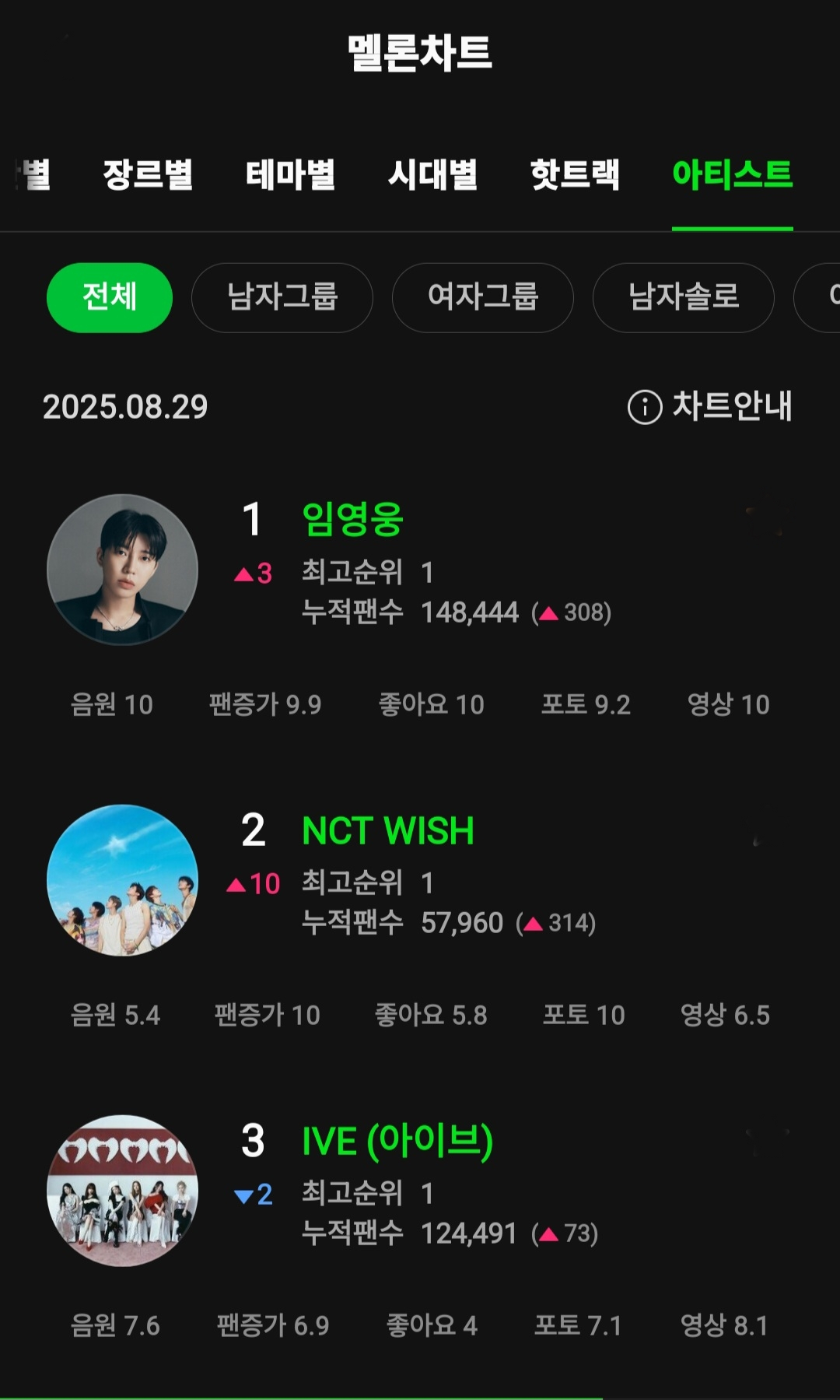Switch to the 장르별 tab
The image size is (840, 1400).
[x=148, y=174]
